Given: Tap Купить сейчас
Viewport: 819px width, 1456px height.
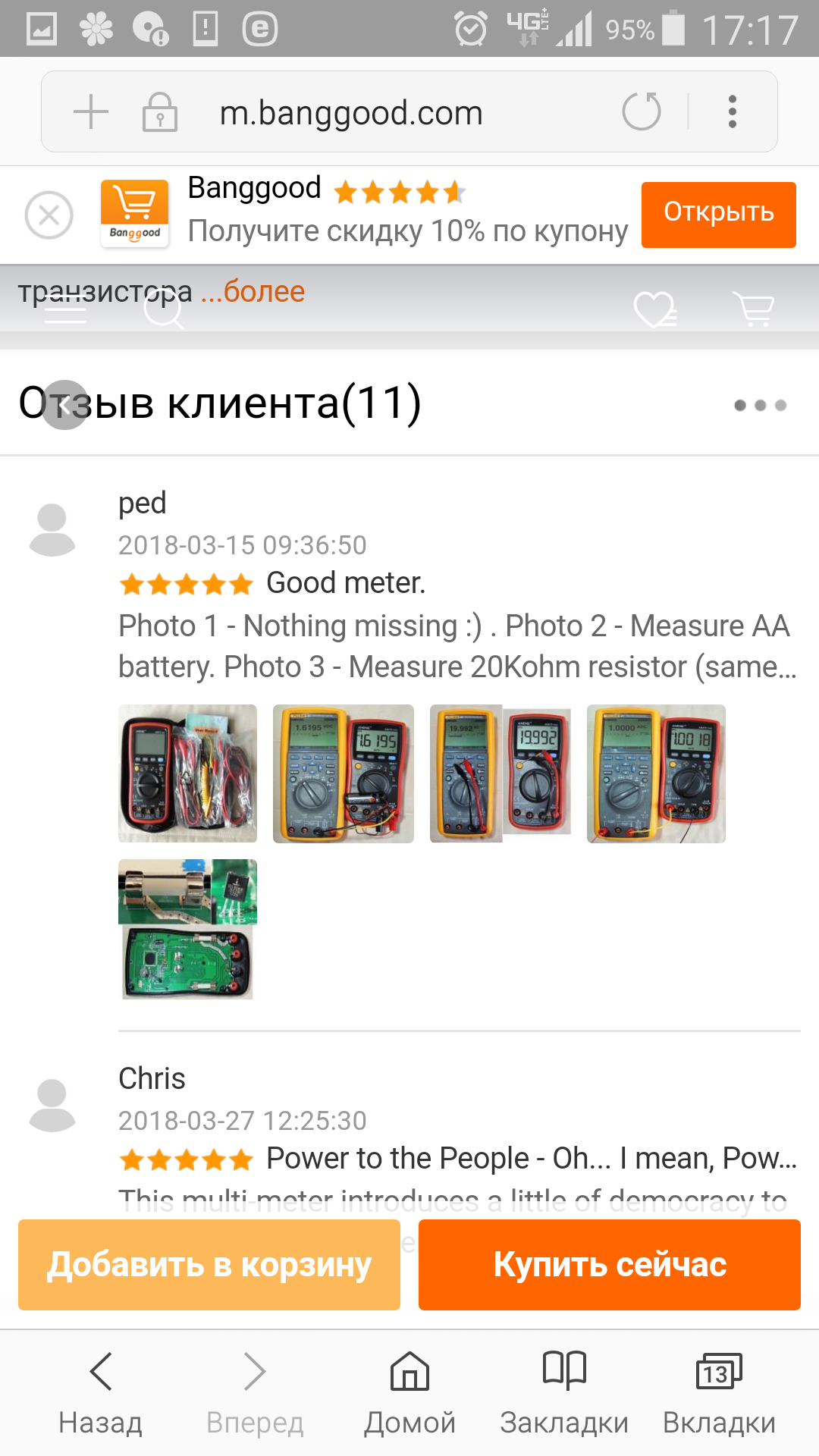Looking at the screenshot, I should [x=610, y=1265].
